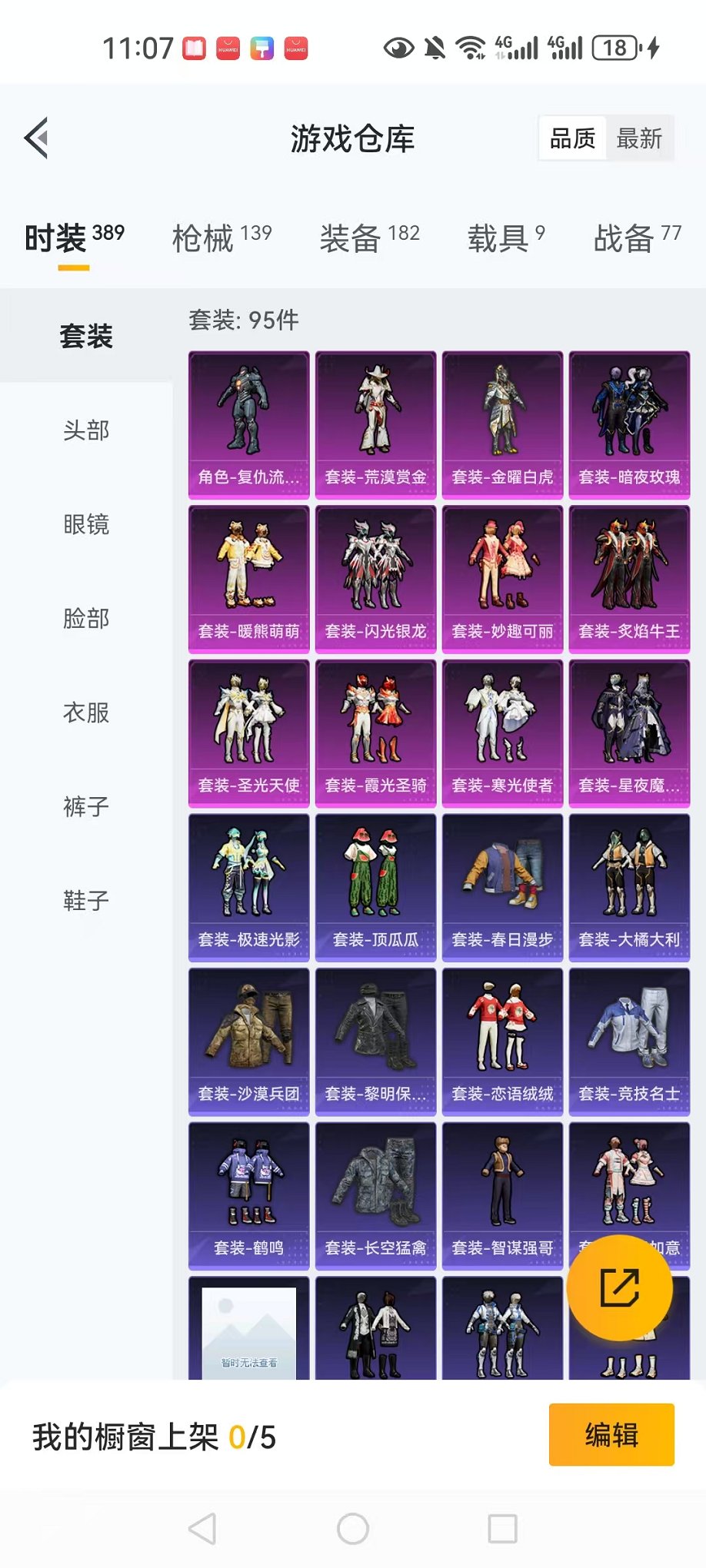The height and width of the screenshot is (1568, 706).
Task: Open the 套装-荒漠赏金 item
Action: tap(375, 424)
